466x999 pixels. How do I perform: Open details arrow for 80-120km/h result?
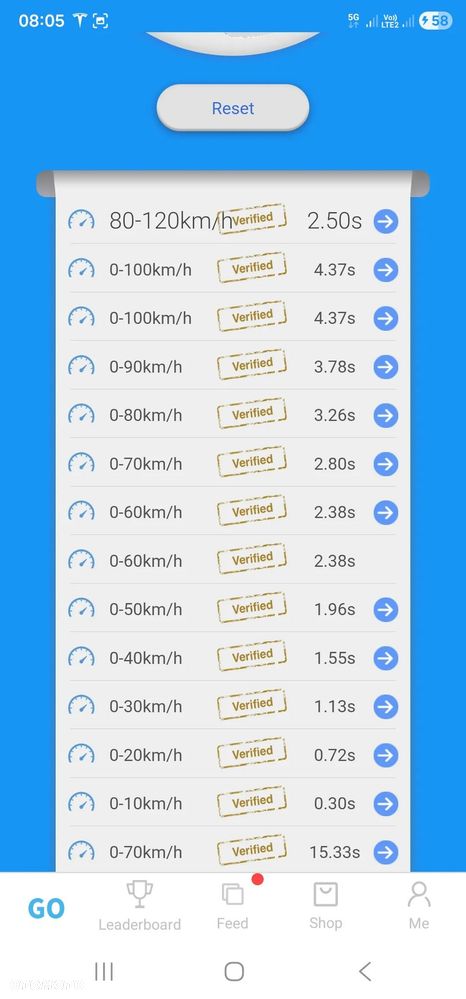(386, 221)
